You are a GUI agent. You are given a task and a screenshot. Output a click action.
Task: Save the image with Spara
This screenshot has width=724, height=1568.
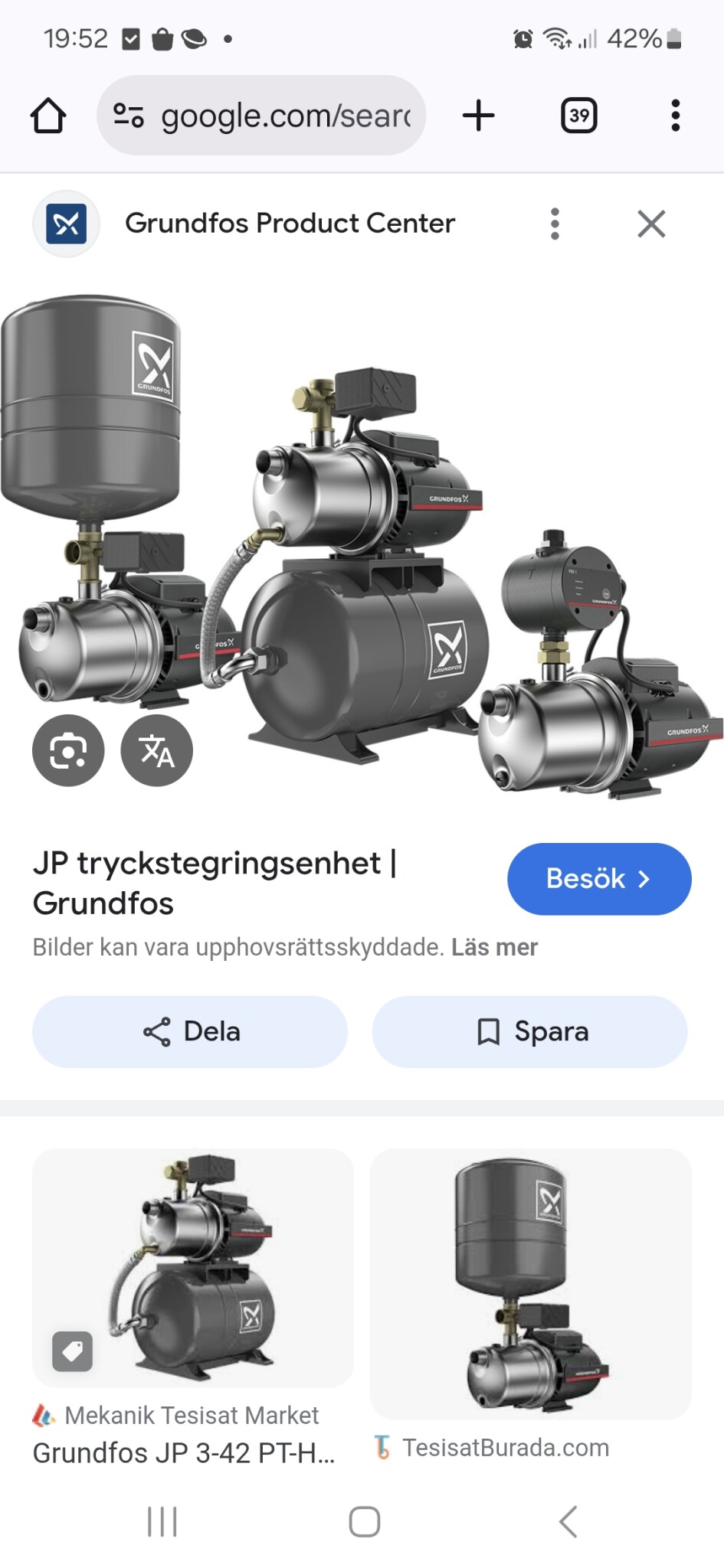point(530,1031)
